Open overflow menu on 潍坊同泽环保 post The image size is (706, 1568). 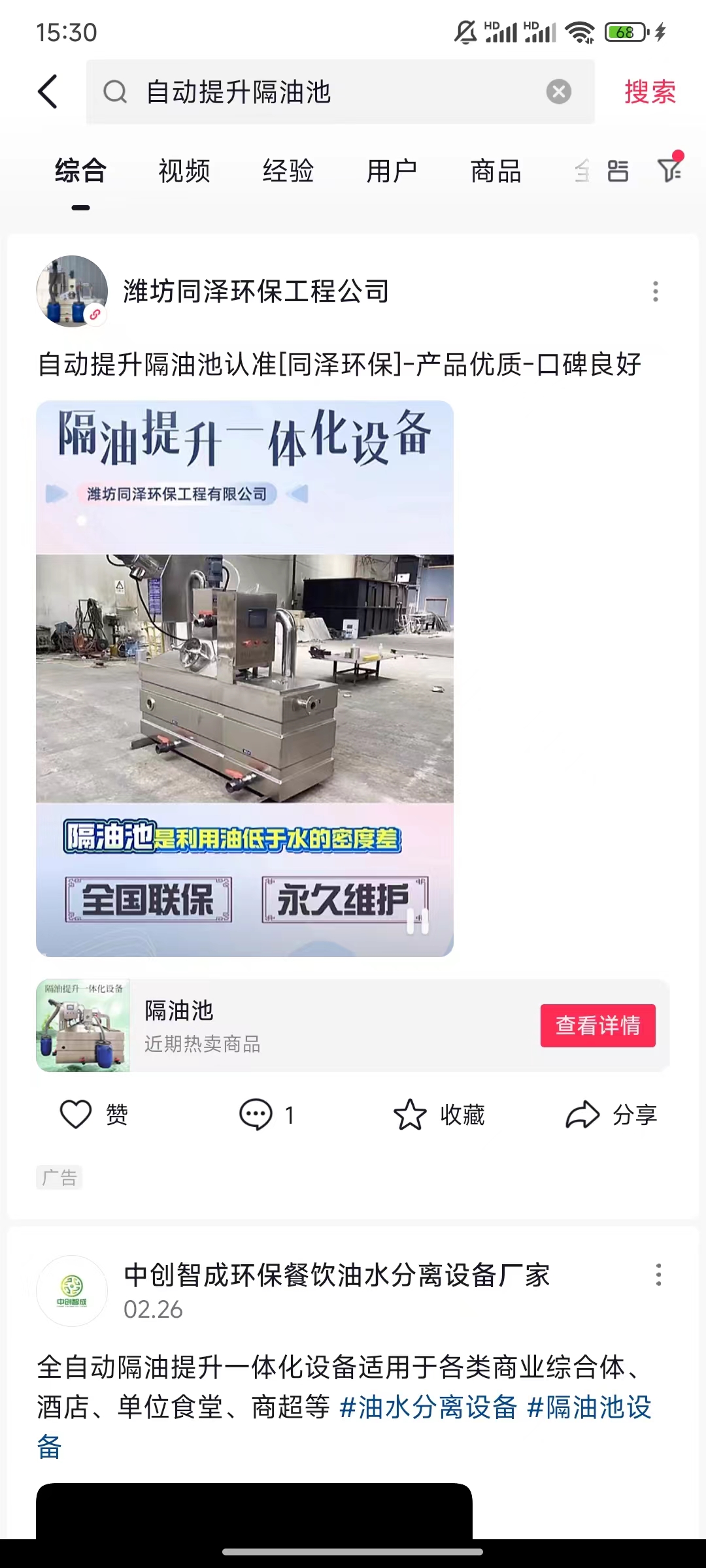(x=656, y=291)
